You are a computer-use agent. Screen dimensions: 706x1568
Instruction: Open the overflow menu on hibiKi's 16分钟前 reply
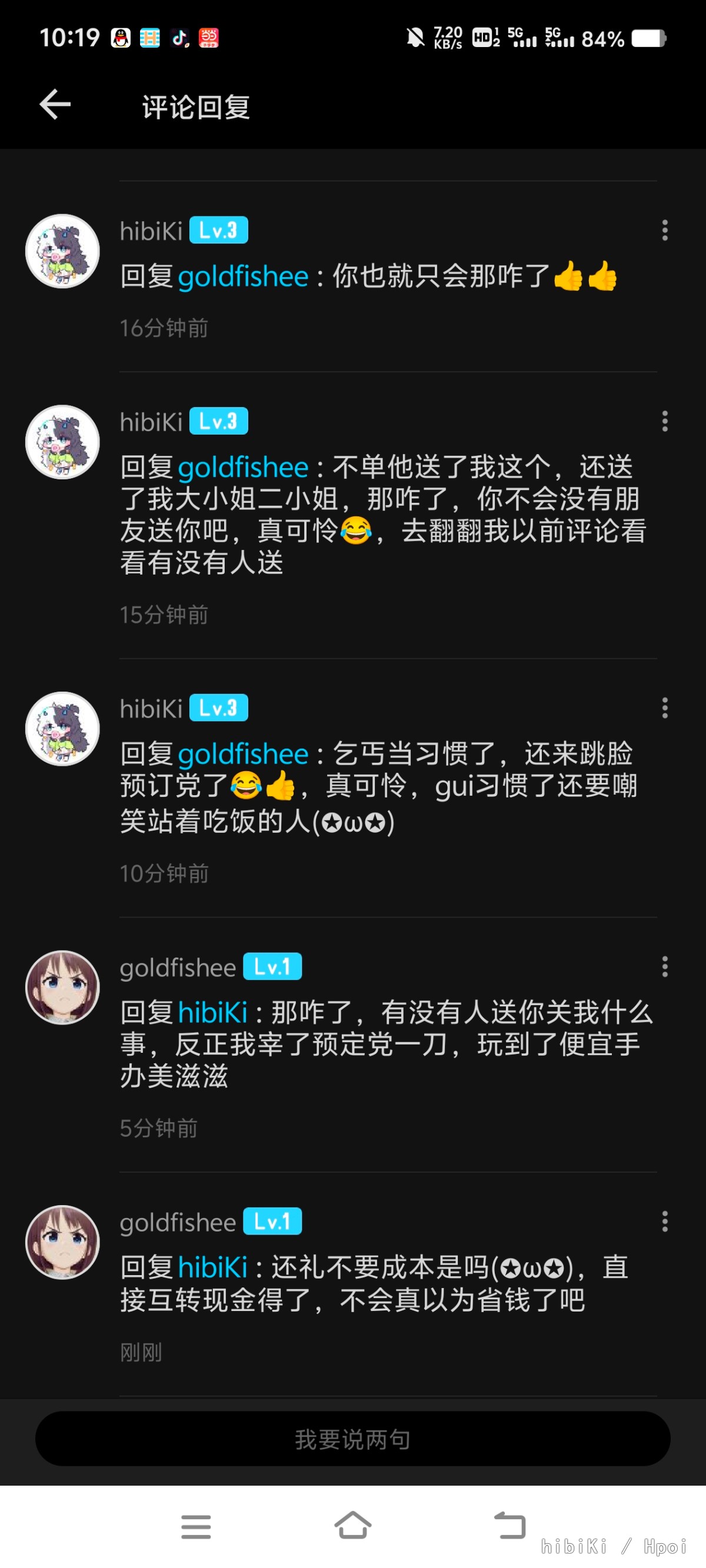(x=665, y=231)
